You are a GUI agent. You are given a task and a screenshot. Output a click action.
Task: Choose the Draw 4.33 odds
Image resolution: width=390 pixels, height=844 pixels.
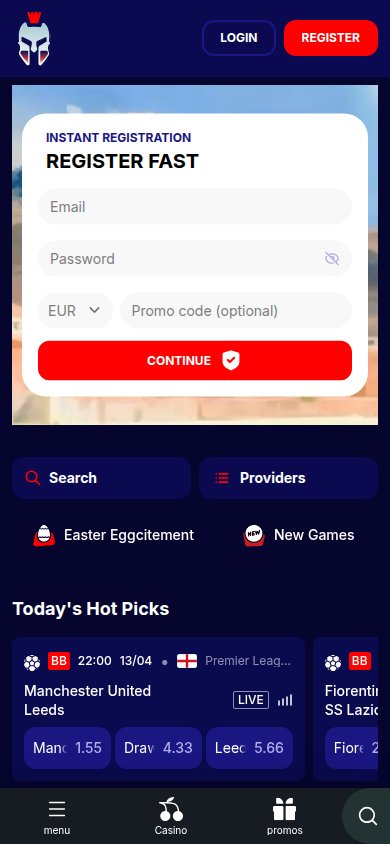point(158,748)
